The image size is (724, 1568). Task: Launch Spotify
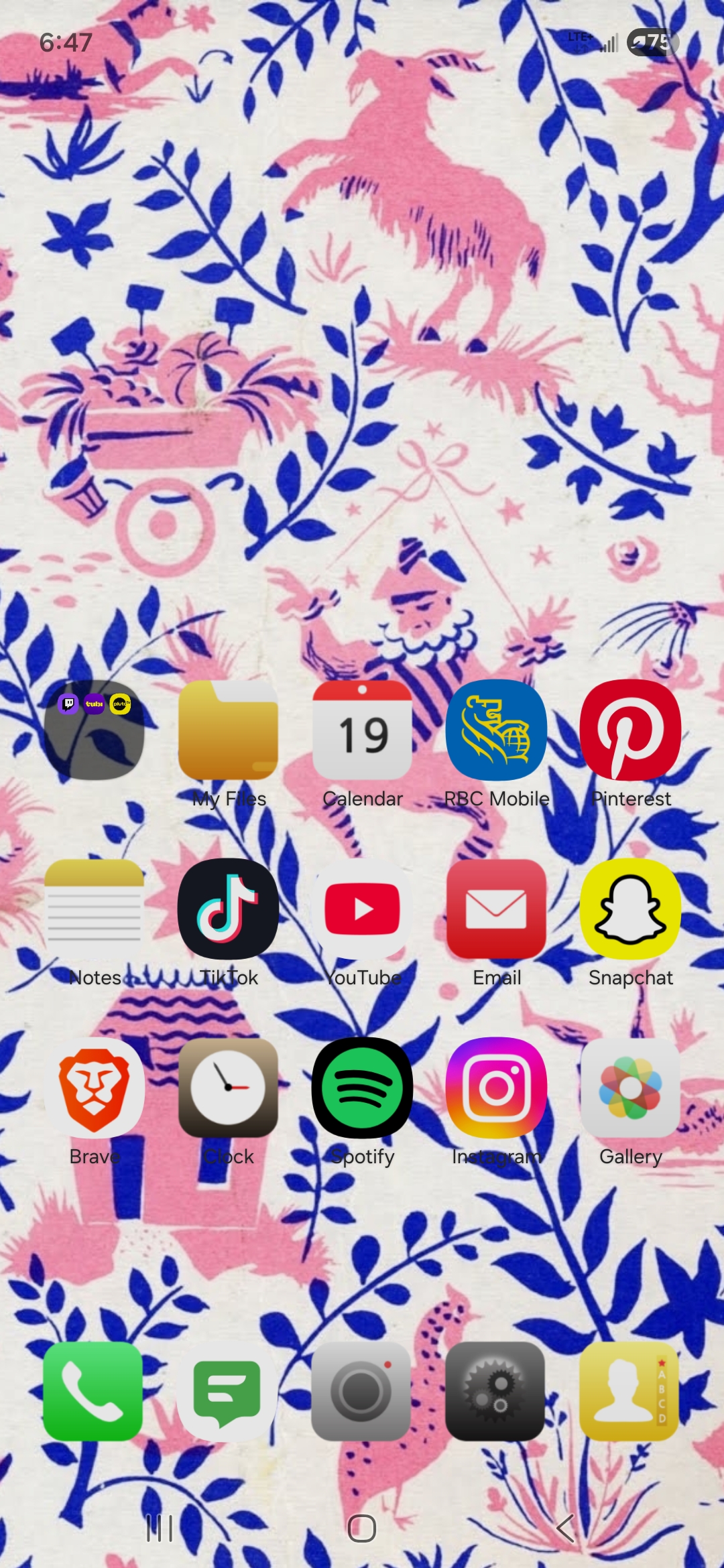pyautogui.click(x=362, y=1088)
